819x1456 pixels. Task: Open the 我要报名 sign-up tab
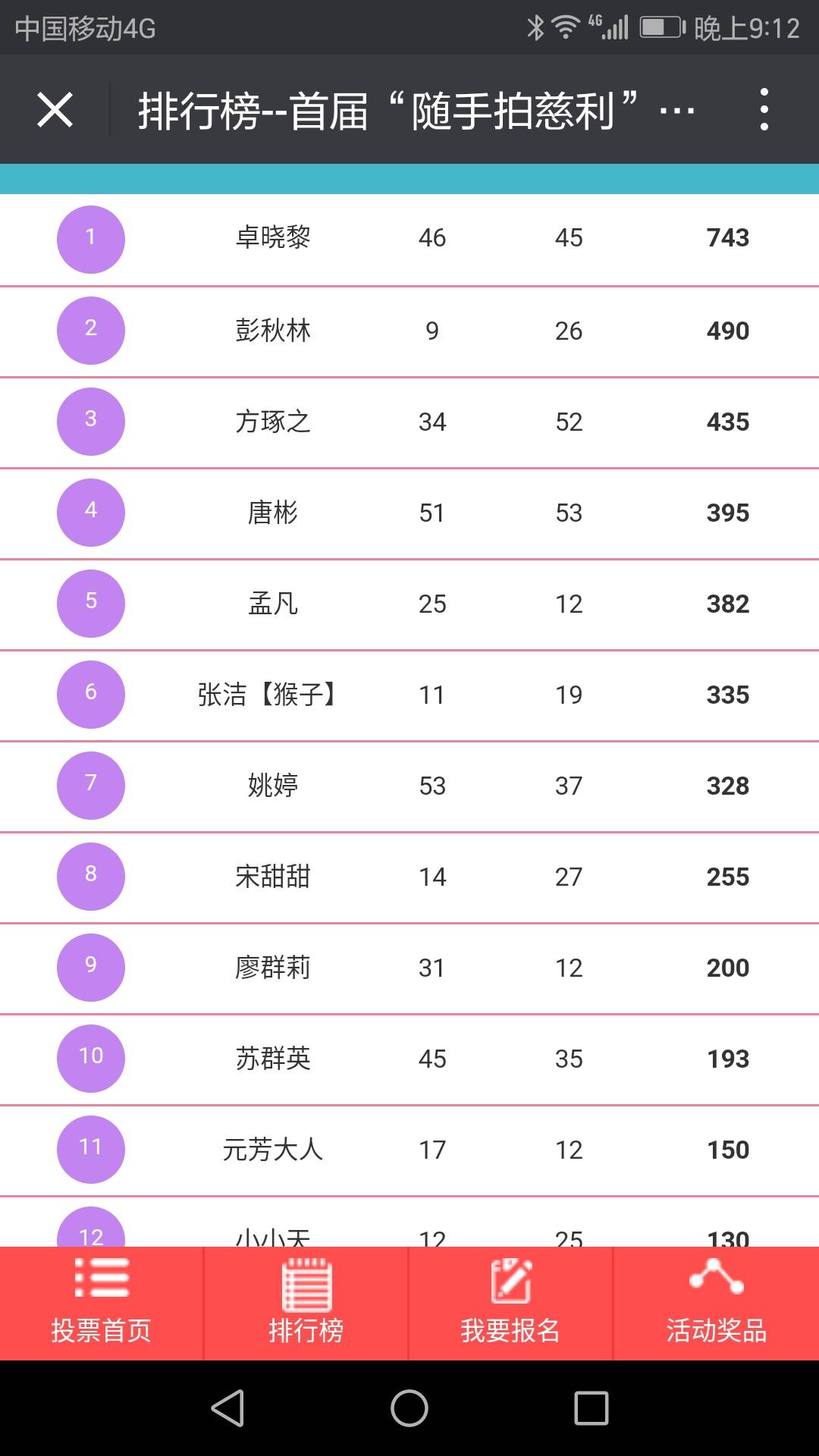[x=510, y=1303]
